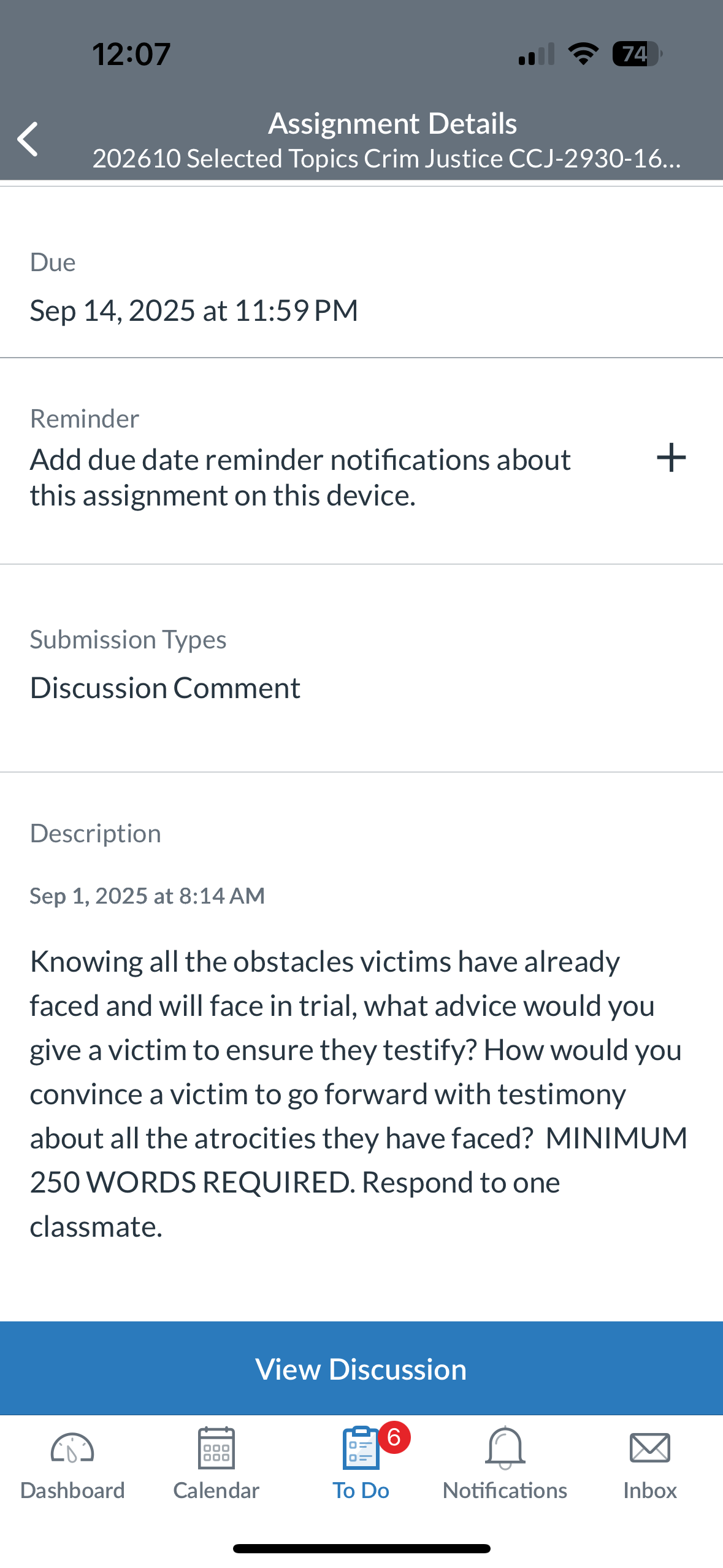
Task: Tap the View Discussion button
Action: (361, 1369)
